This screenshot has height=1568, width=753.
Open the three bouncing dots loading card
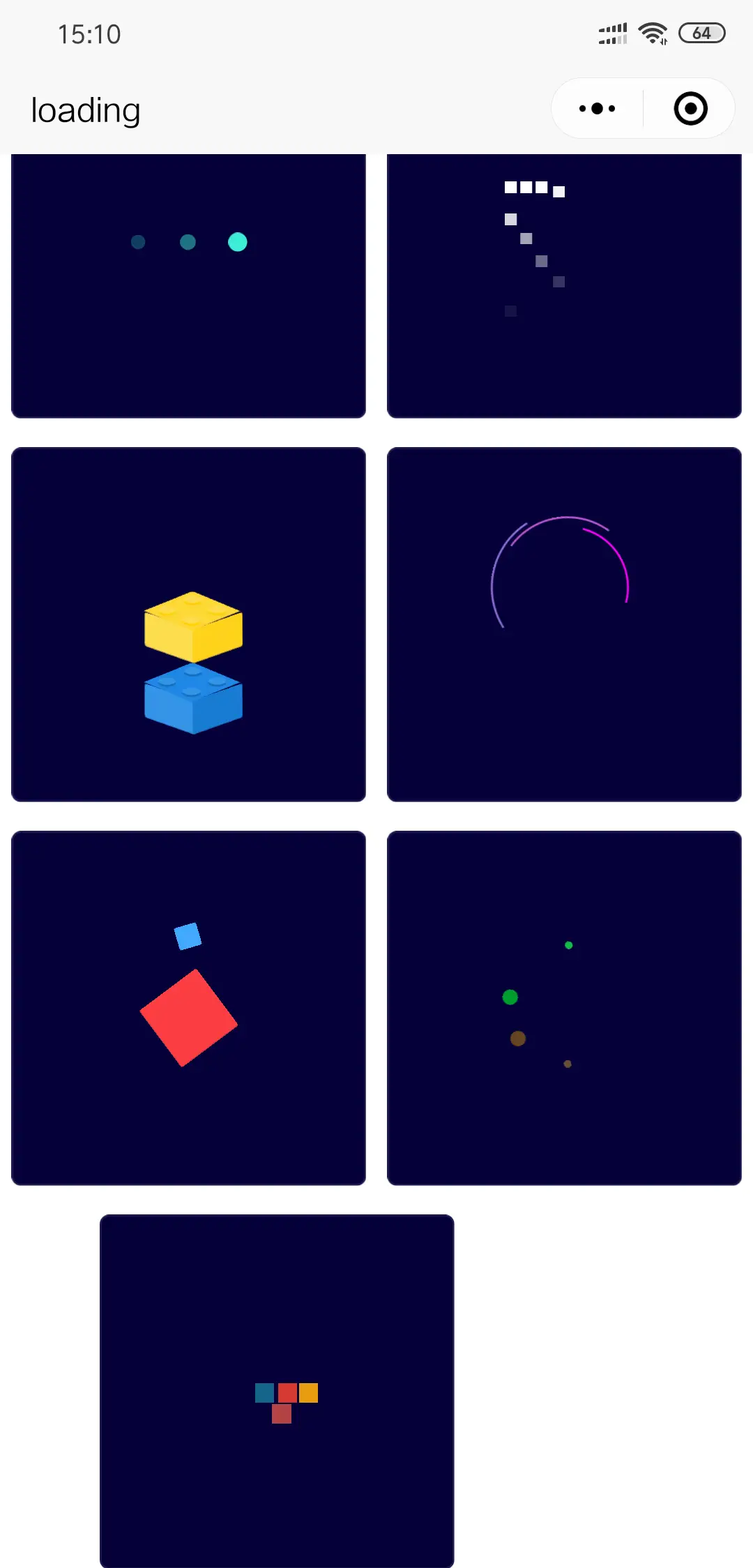coord(188,285)
